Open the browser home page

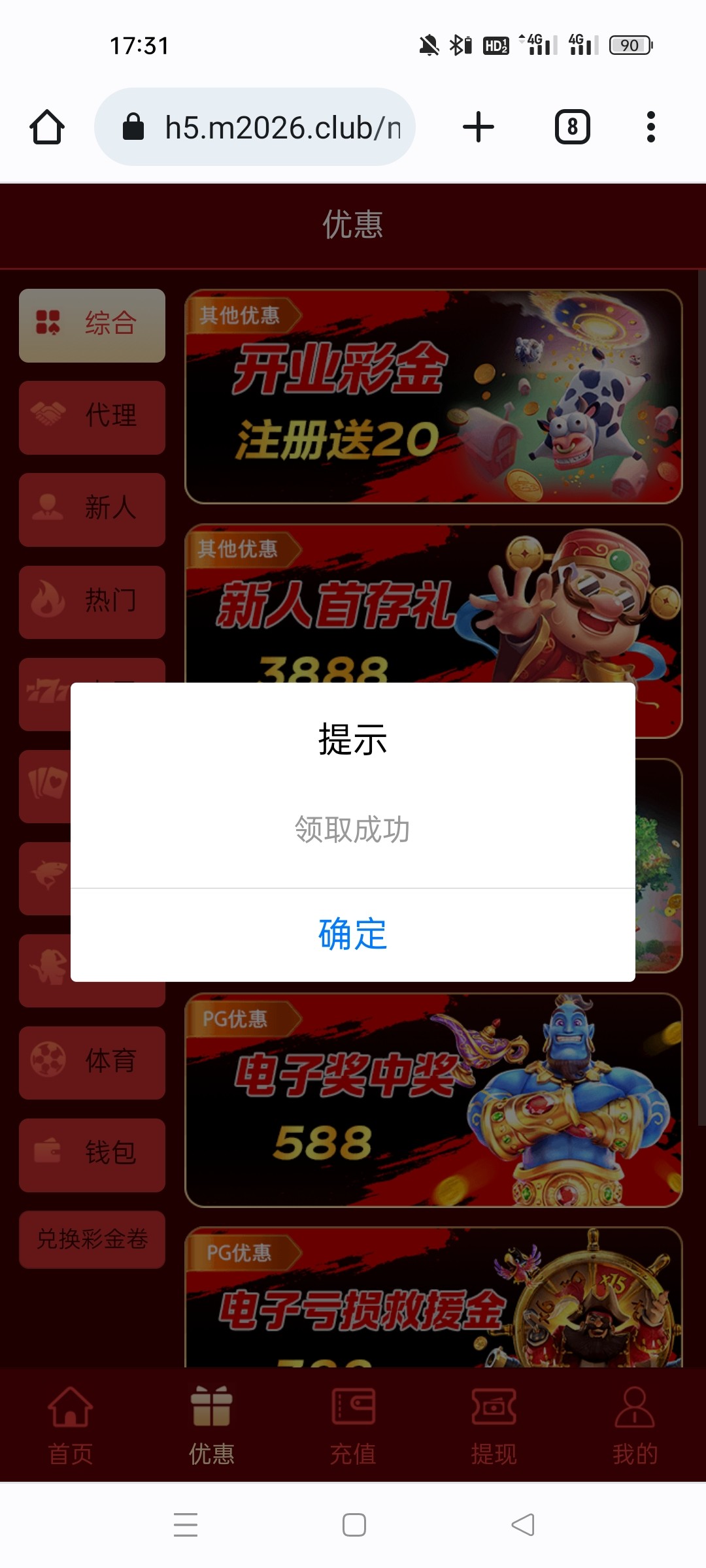(47, 127)
